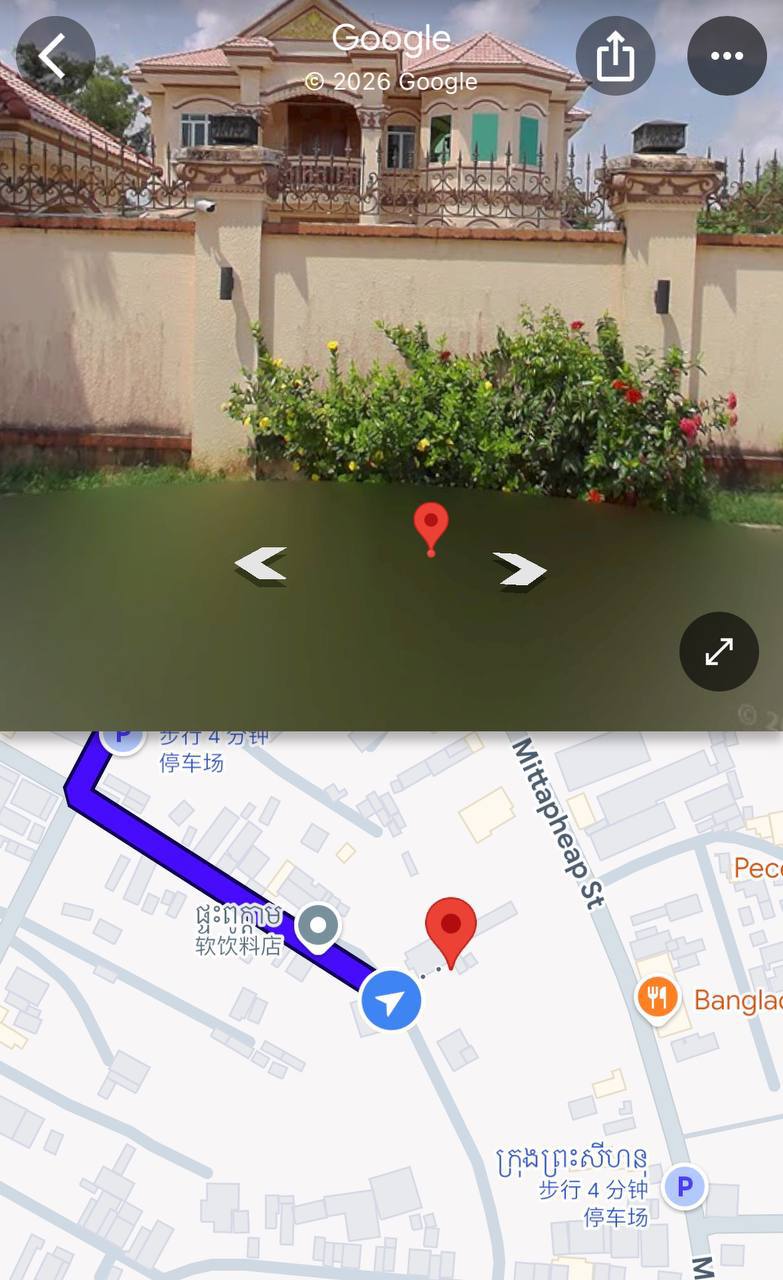Open the Banglad restaurant marker
This screenshot has width=783, height=1280.
click(x=657, y=998)
